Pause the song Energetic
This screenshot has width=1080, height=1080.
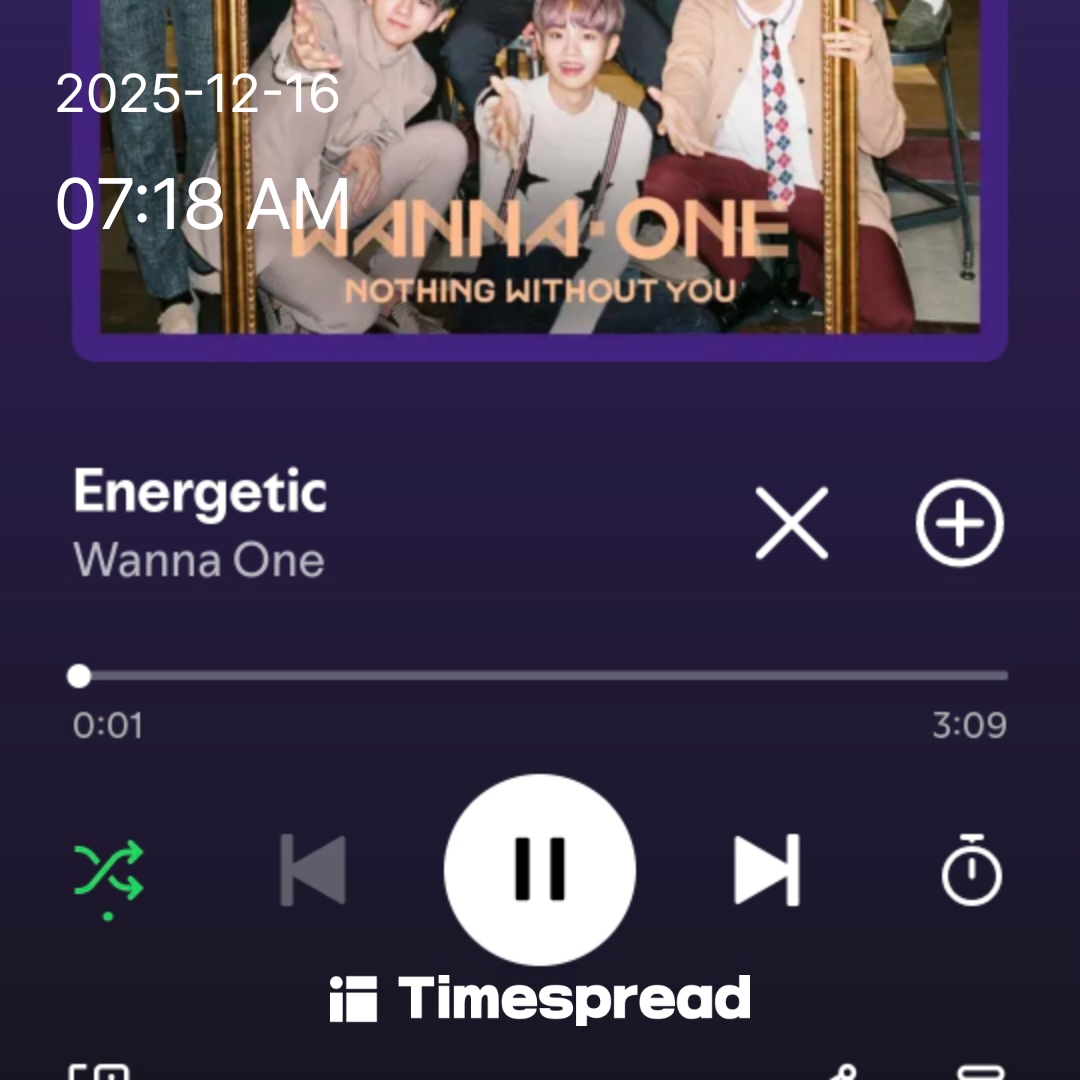(x=540, y=869)
